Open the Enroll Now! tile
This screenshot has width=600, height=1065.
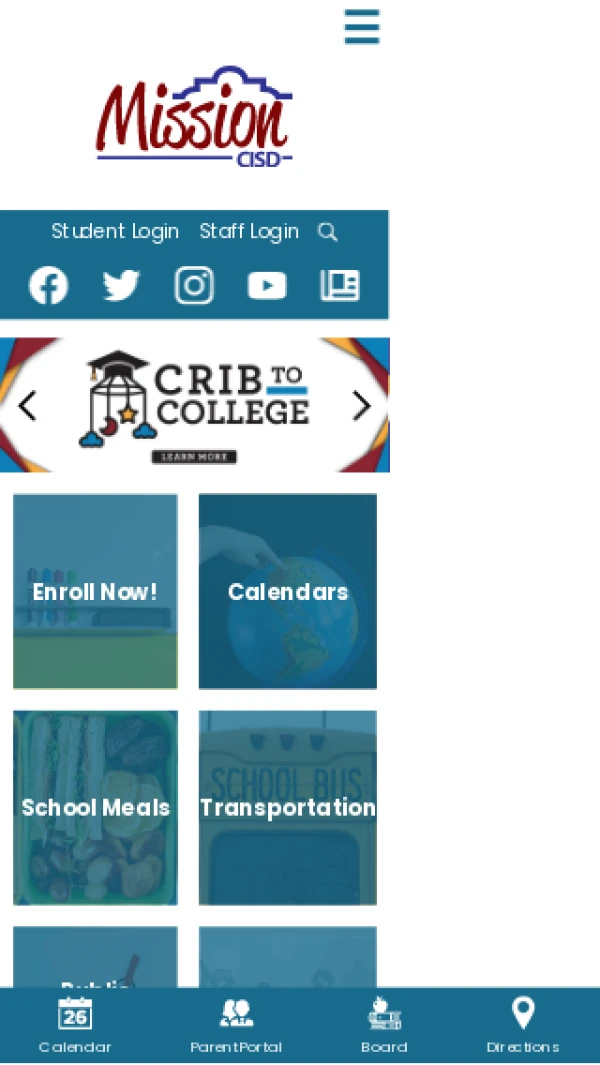(x=95, y=591)
